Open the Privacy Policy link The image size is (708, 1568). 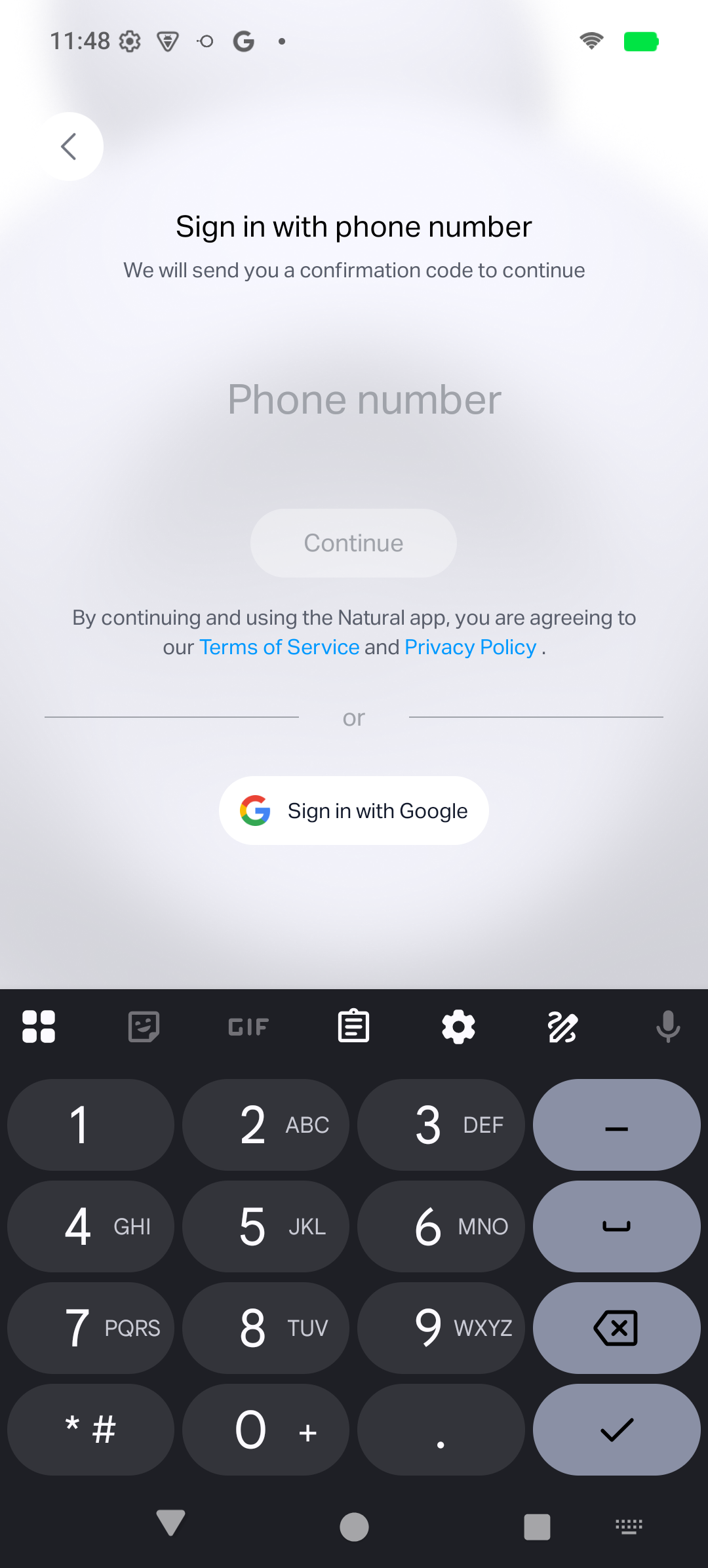click(470, 646)
